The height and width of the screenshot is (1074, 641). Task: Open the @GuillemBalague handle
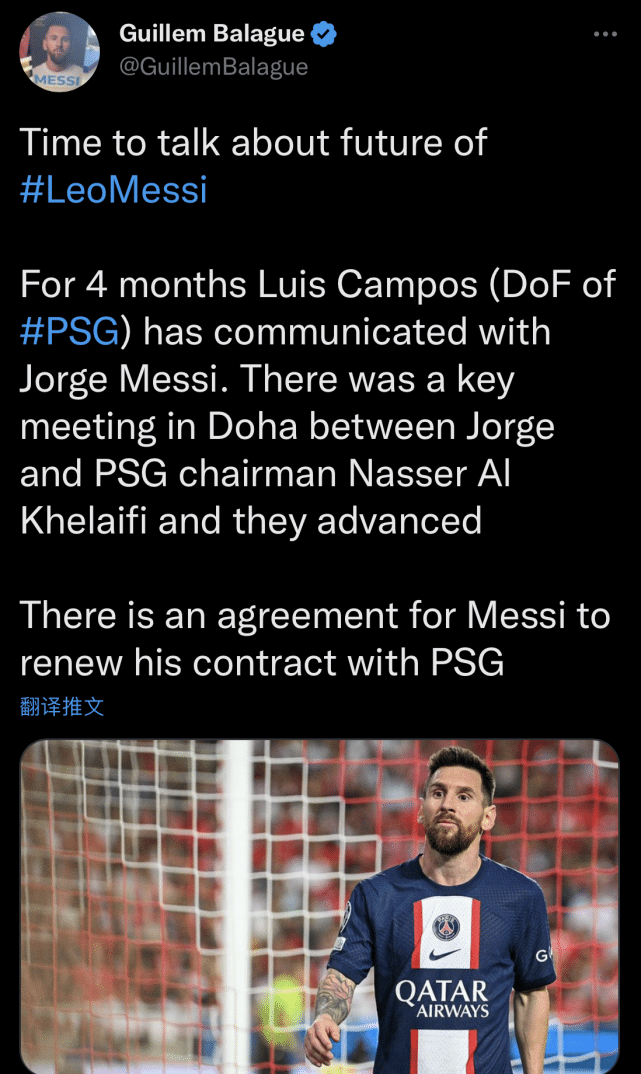213,67
